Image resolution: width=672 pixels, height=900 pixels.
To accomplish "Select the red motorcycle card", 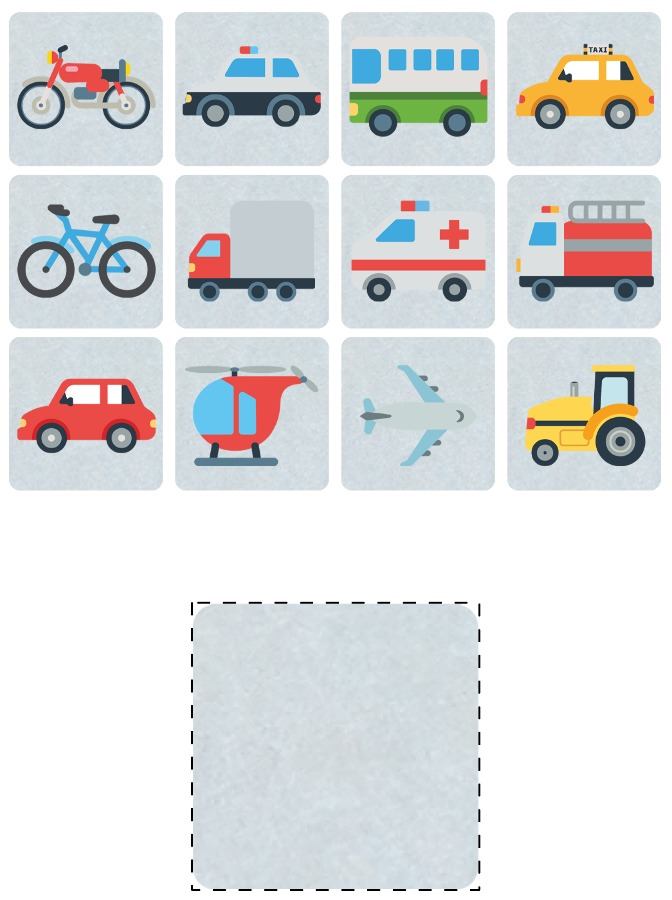I will (x=86, y=89).
